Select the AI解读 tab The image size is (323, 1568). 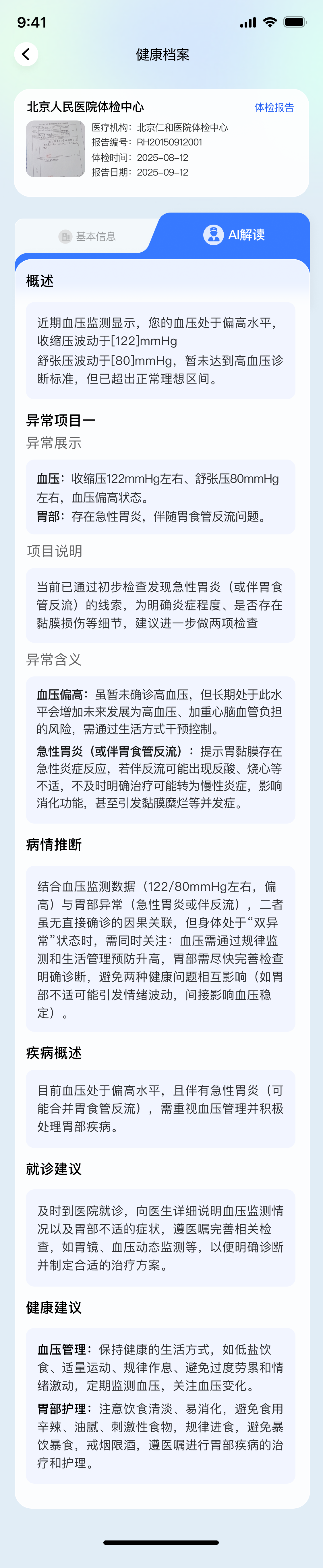coord(235,234)
